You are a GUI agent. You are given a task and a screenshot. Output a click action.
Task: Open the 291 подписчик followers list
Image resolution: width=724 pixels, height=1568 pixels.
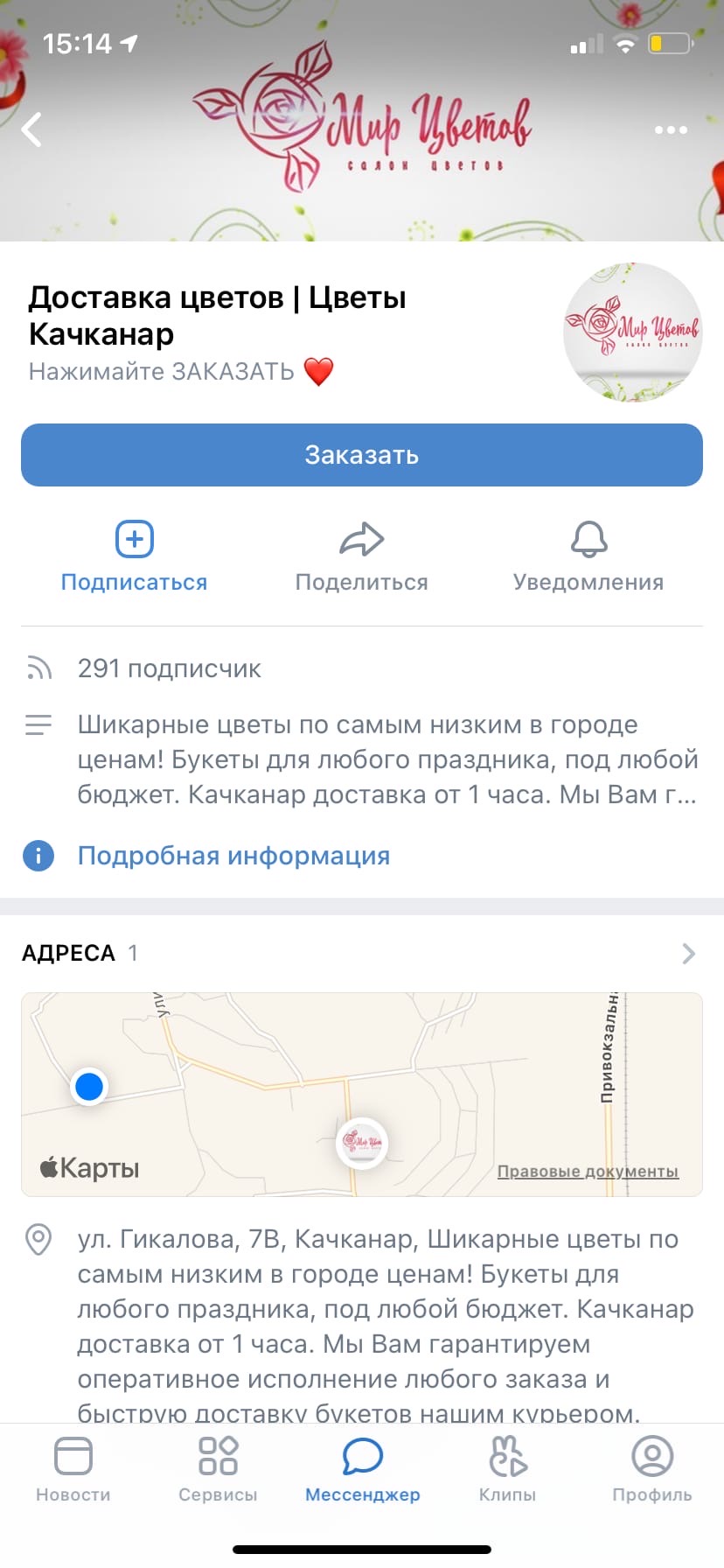169,668
